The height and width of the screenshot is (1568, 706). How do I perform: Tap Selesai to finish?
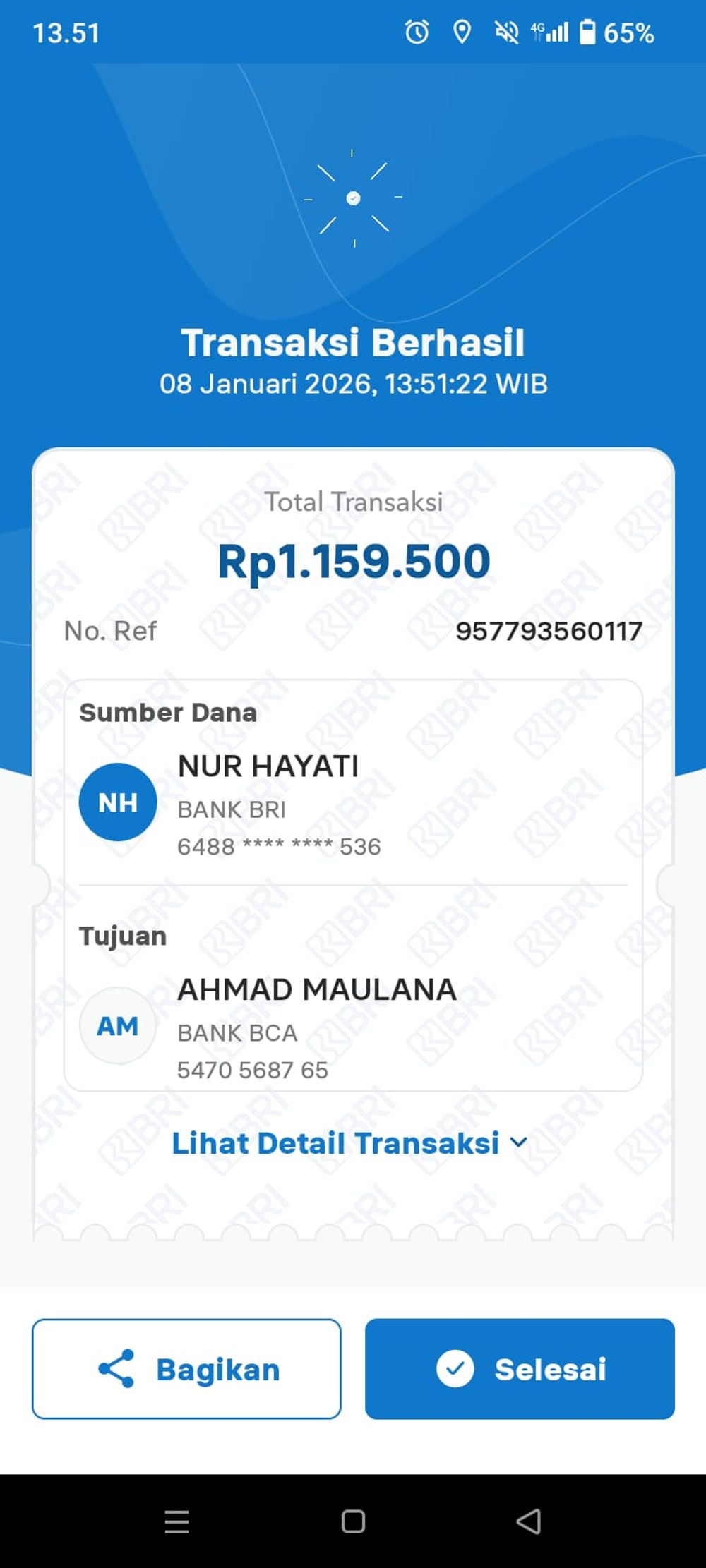tap(520, 1369)
